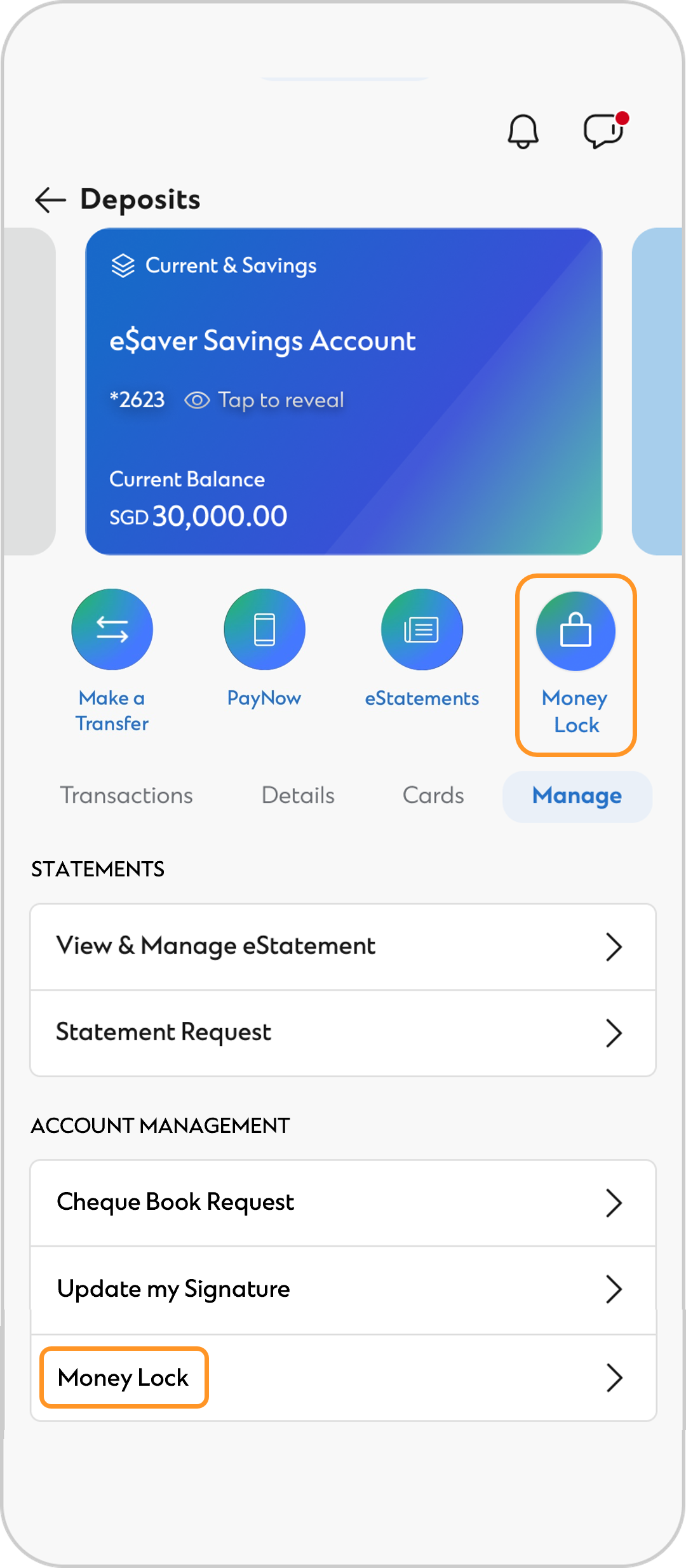Open the notifications bell icon
Viewport: 686px width, 1568px height.
pyautogui.click(x=523, y=131)
